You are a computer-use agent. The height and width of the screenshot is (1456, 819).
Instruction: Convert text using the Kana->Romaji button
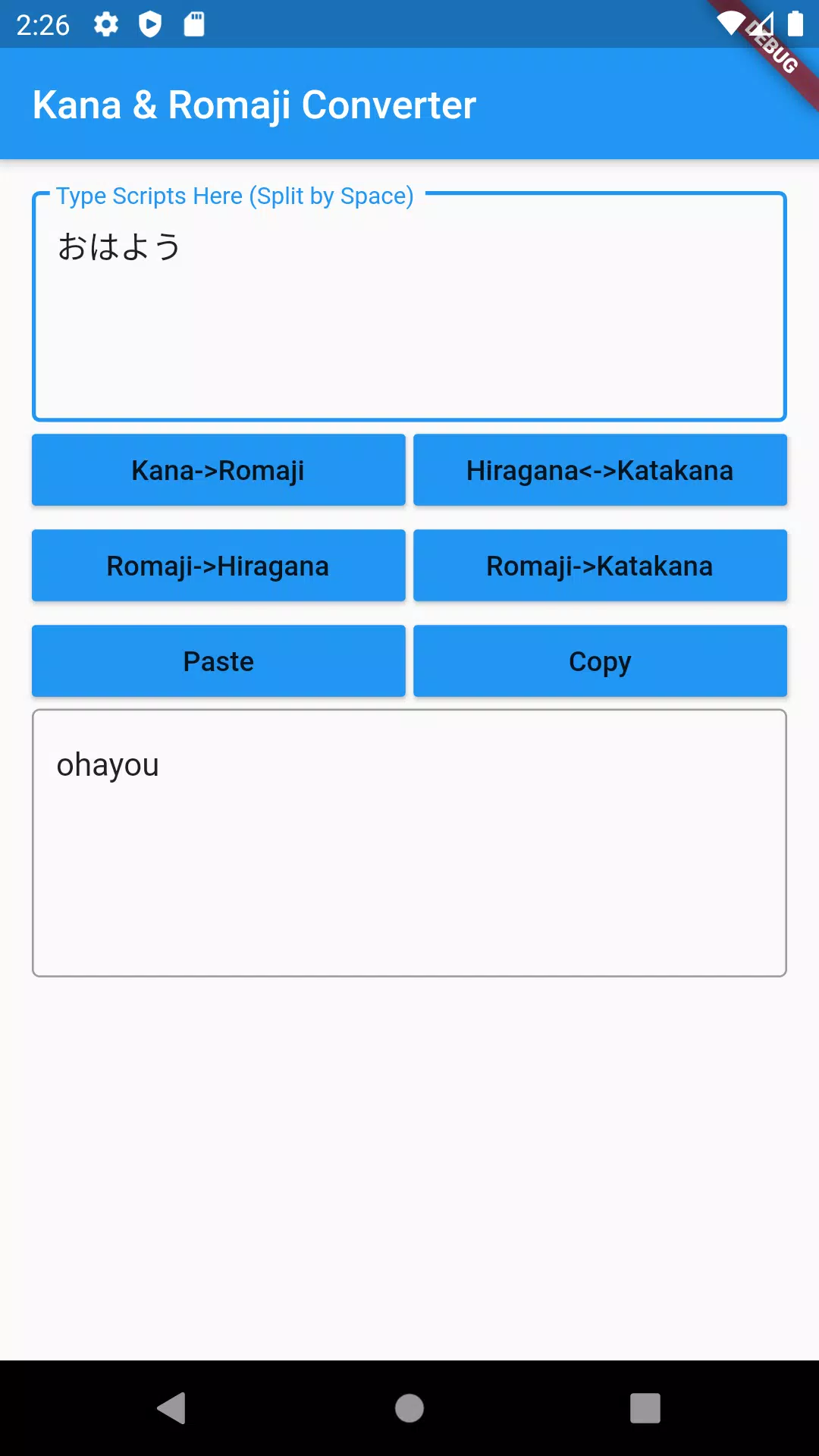[218, 470]
